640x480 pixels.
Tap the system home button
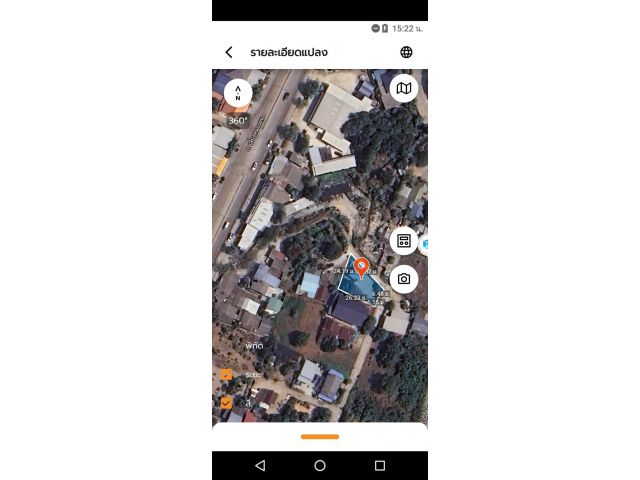click(x=320, y=466)
